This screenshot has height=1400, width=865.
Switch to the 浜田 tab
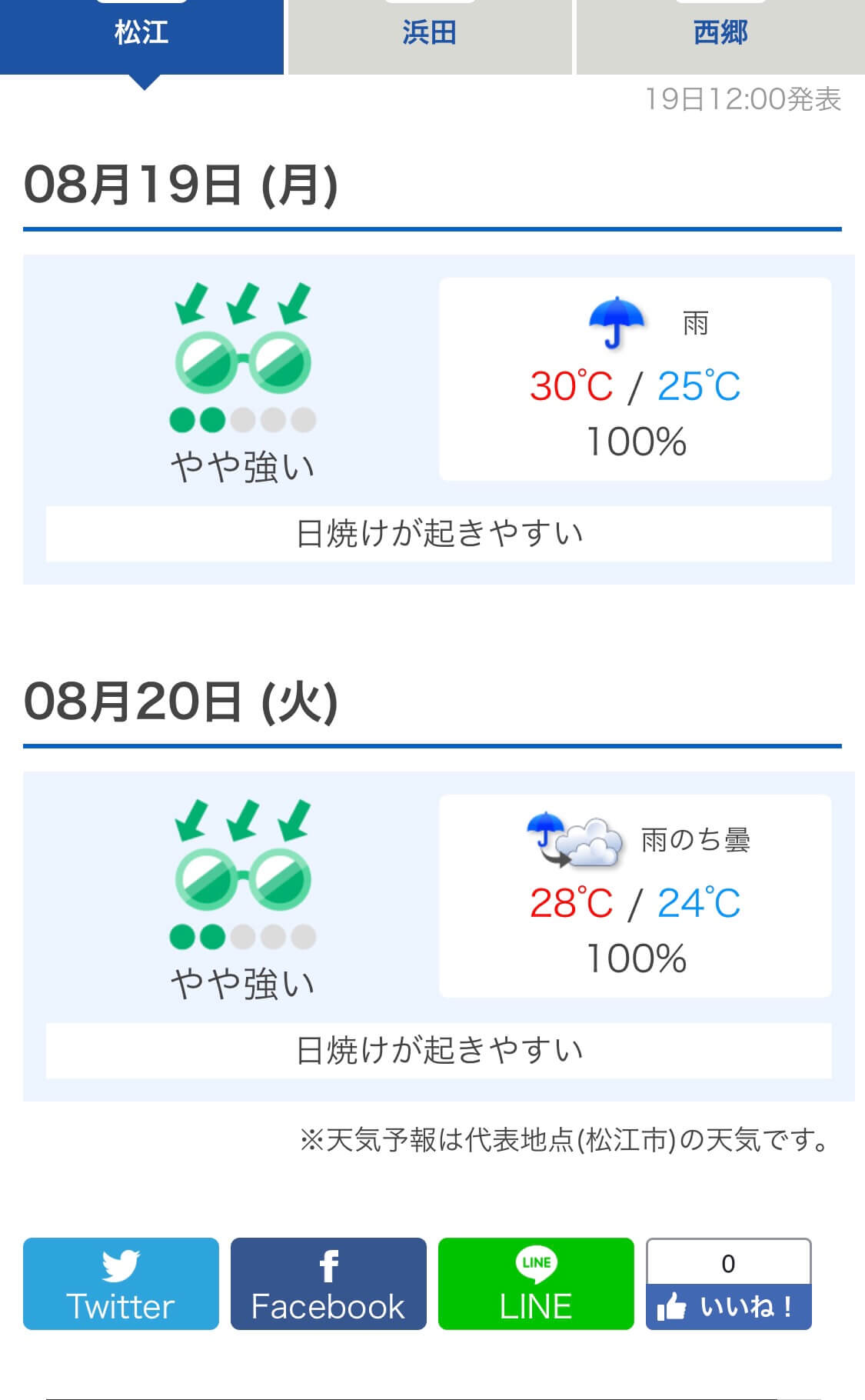point(430,36)
